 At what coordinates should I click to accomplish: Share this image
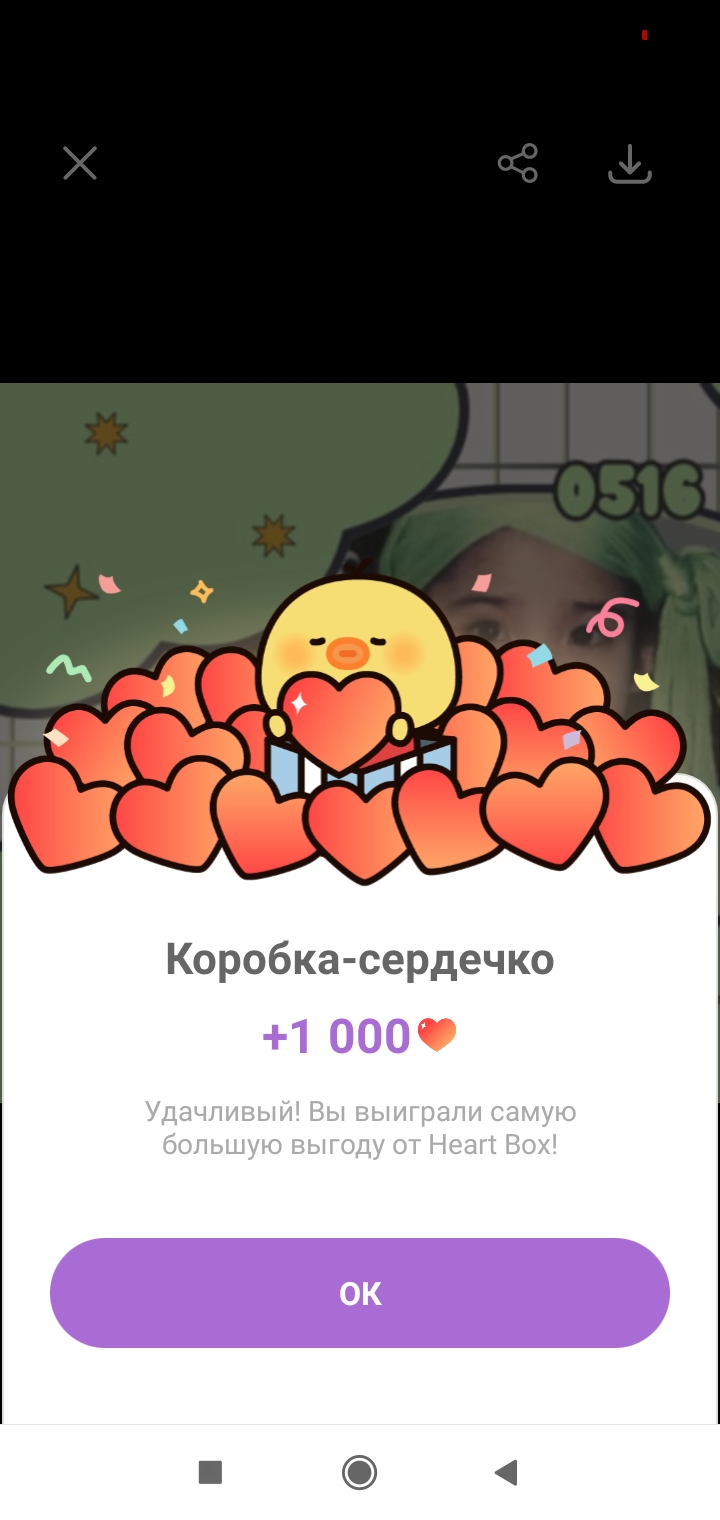pos(518,163)
